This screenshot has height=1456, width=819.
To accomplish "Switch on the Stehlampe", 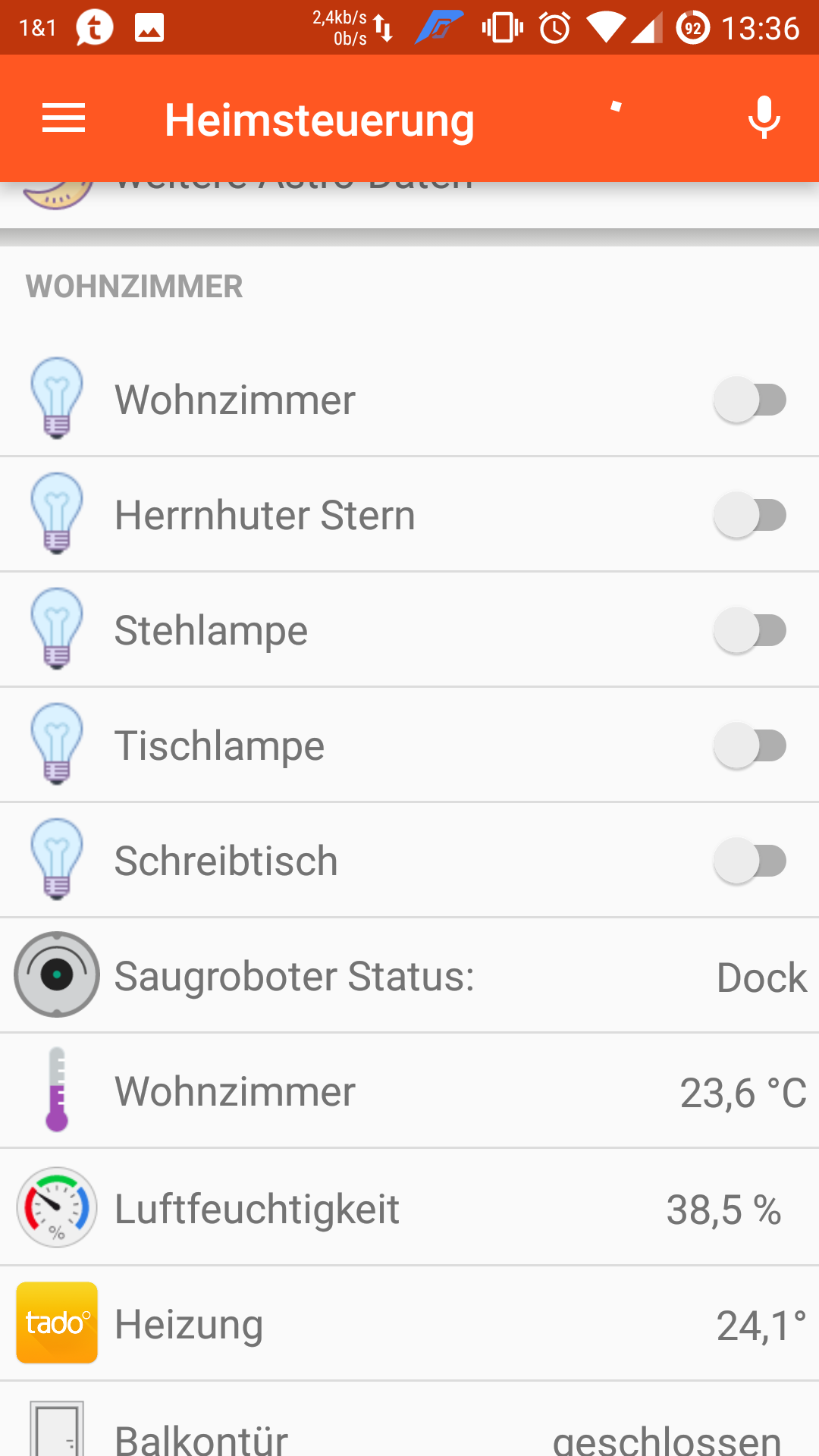I will point(750,630).
